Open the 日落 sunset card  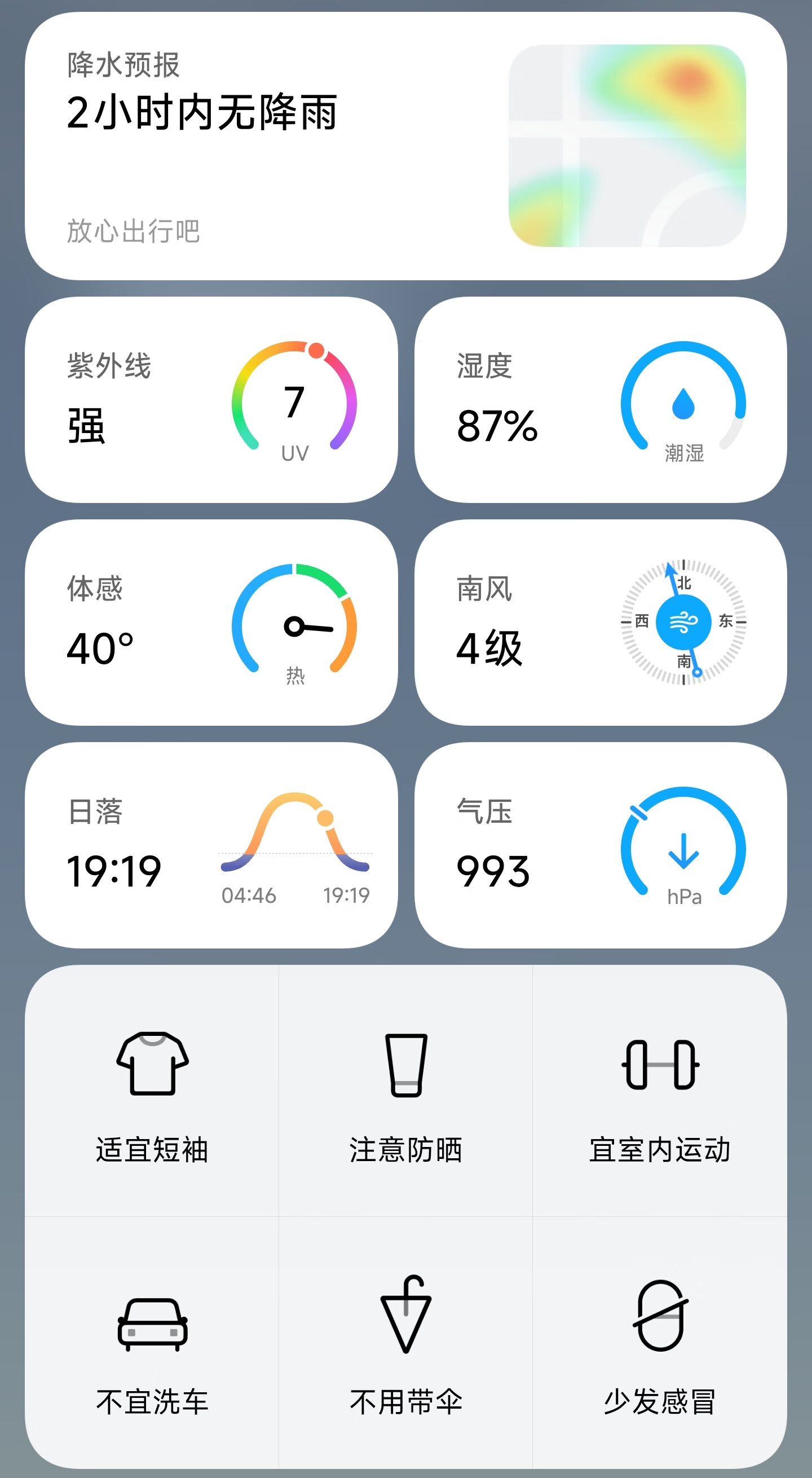211,845
